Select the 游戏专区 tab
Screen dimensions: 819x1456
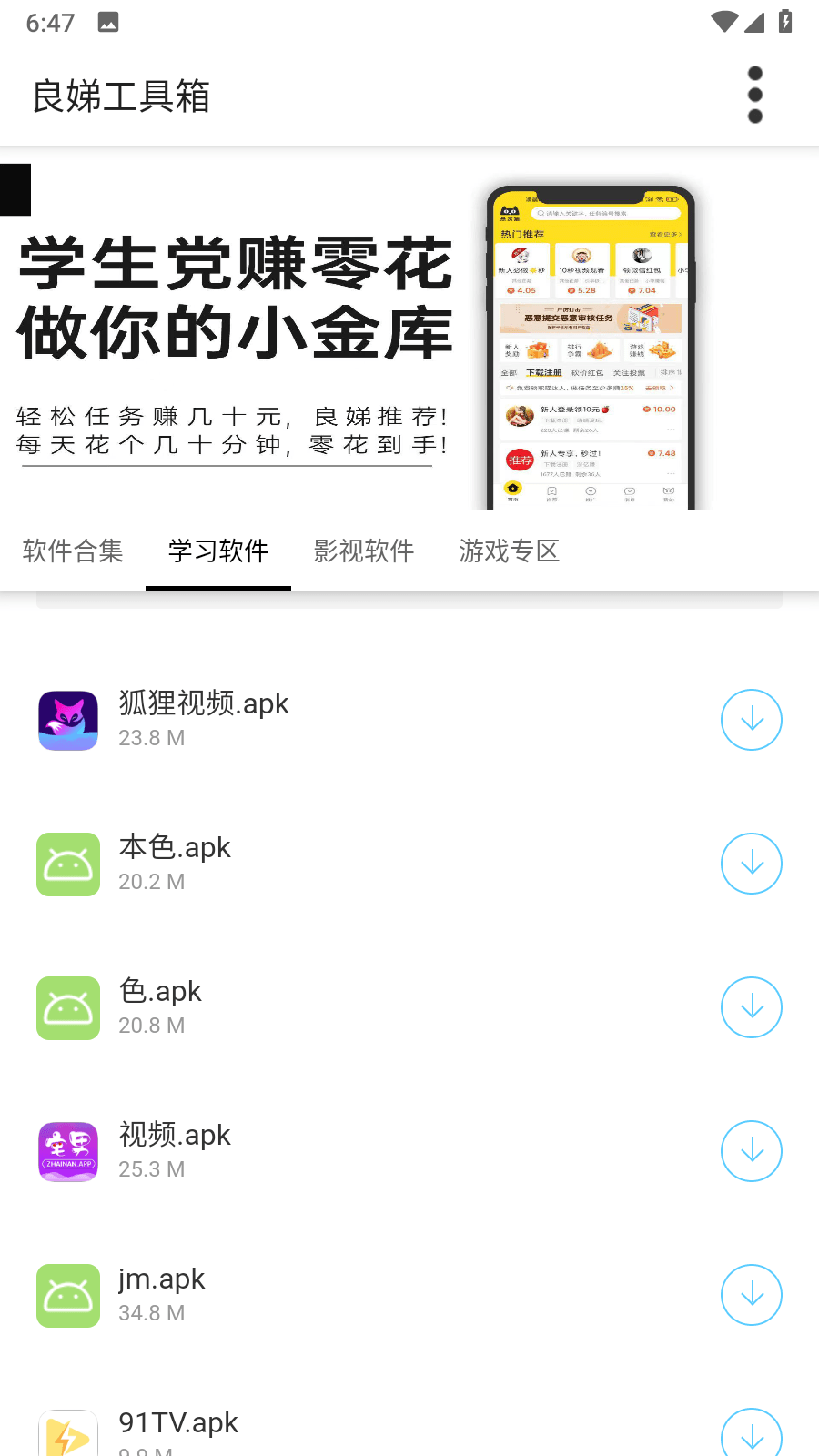click(x=510, y=551)
